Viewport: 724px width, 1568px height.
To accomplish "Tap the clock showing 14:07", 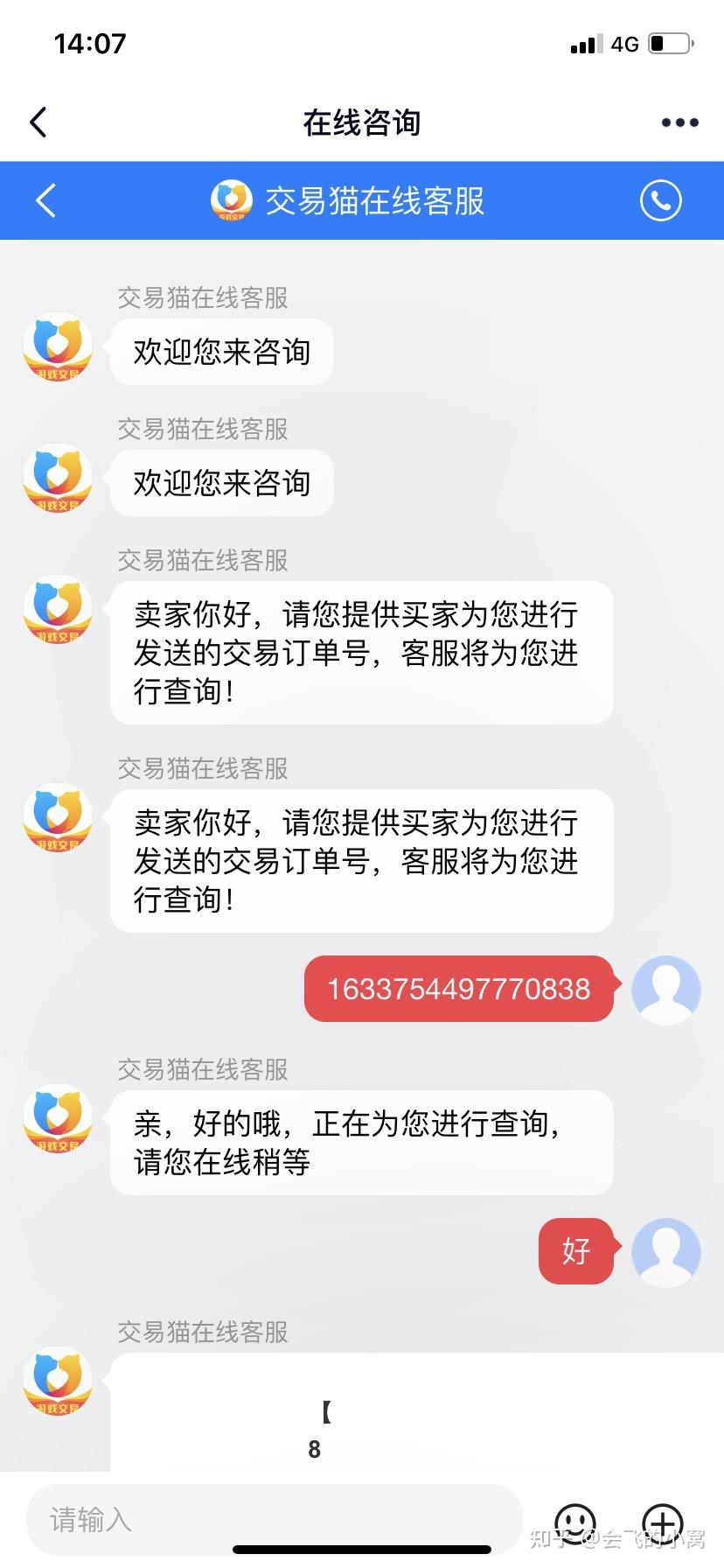I will point(91,41).
